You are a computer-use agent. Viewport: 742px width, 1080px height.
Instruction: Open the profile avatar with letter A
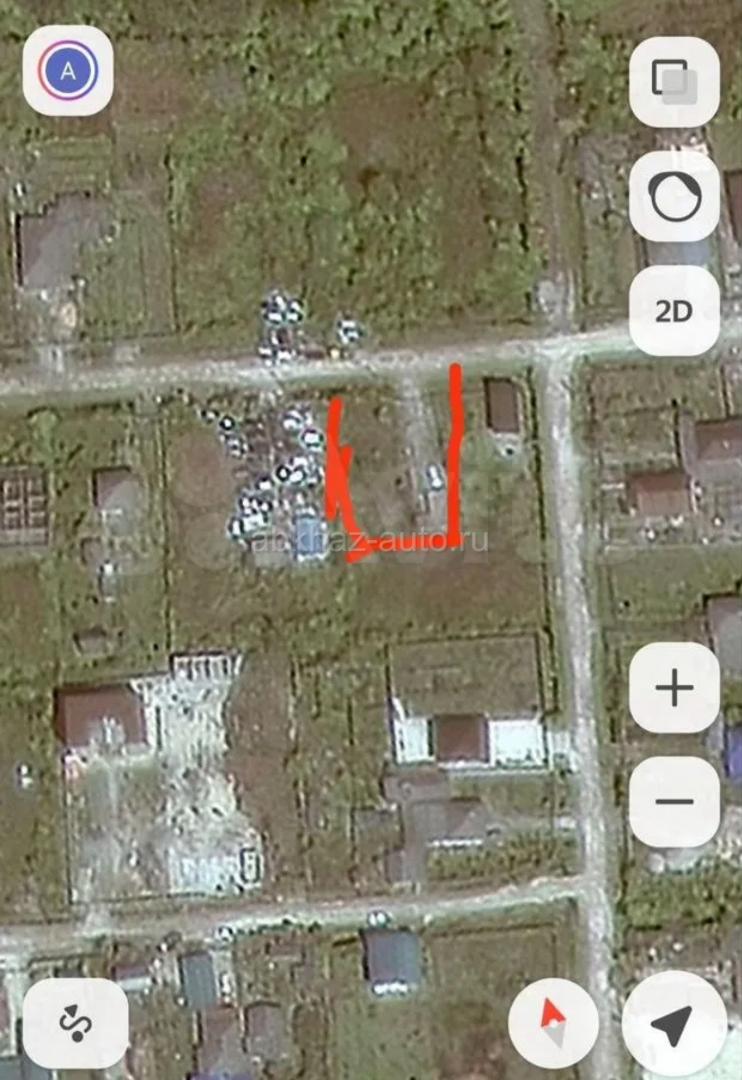pyautogui.click(x=68, y=70)
